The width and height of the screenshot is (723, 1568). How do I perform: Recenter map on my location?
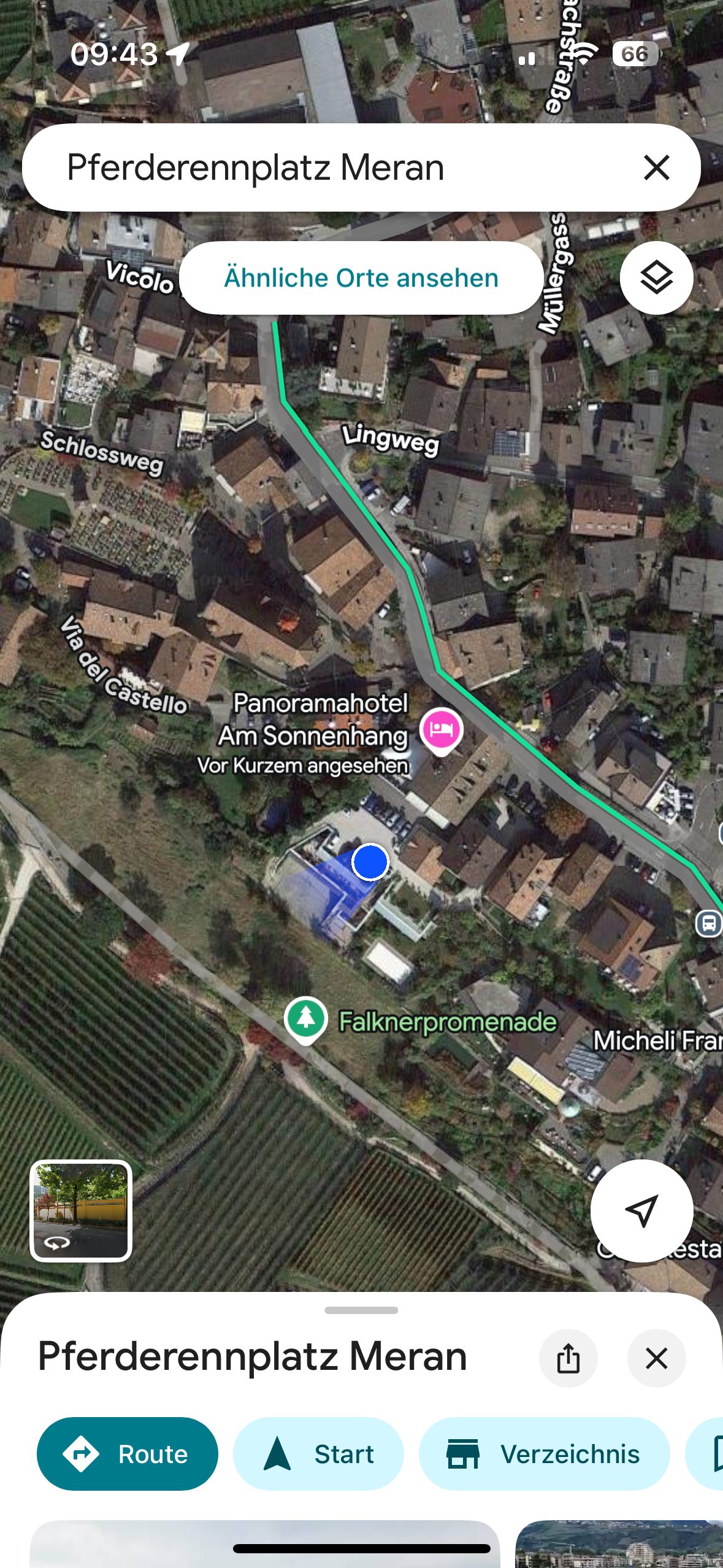[x=641, y=1210]
